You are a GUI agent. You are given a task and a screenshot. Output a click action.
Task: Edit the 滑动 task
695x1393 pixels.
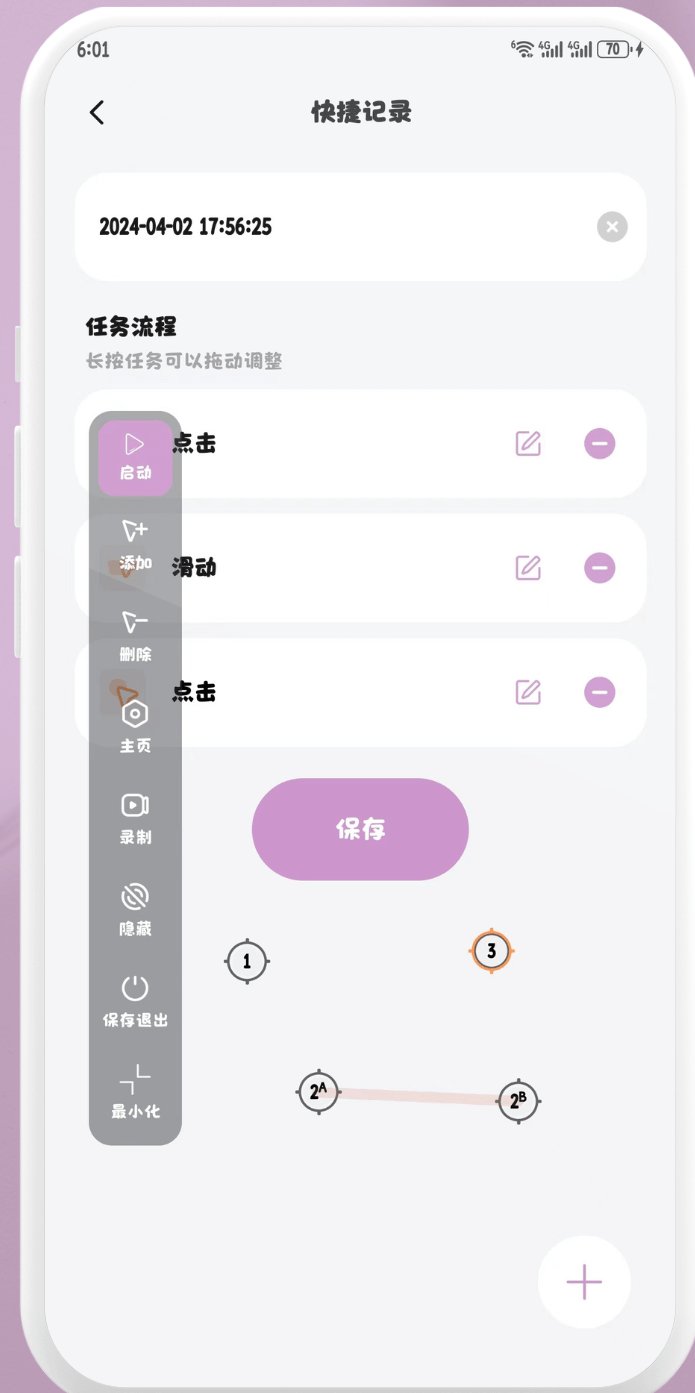528,568
